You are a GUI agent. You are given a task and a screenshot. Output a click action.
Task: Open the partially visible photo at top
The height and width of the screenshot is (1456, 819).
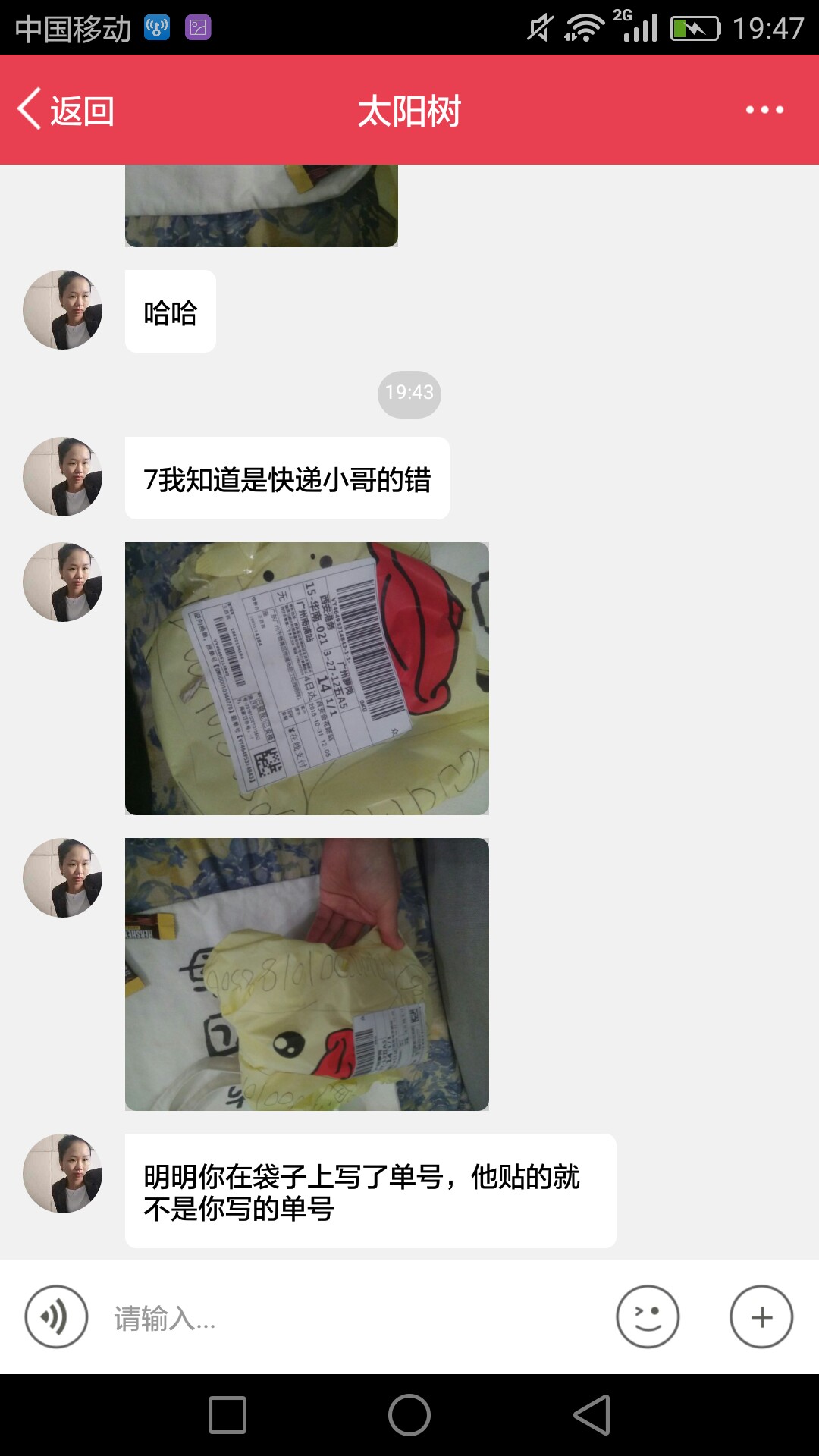point(262,206)
